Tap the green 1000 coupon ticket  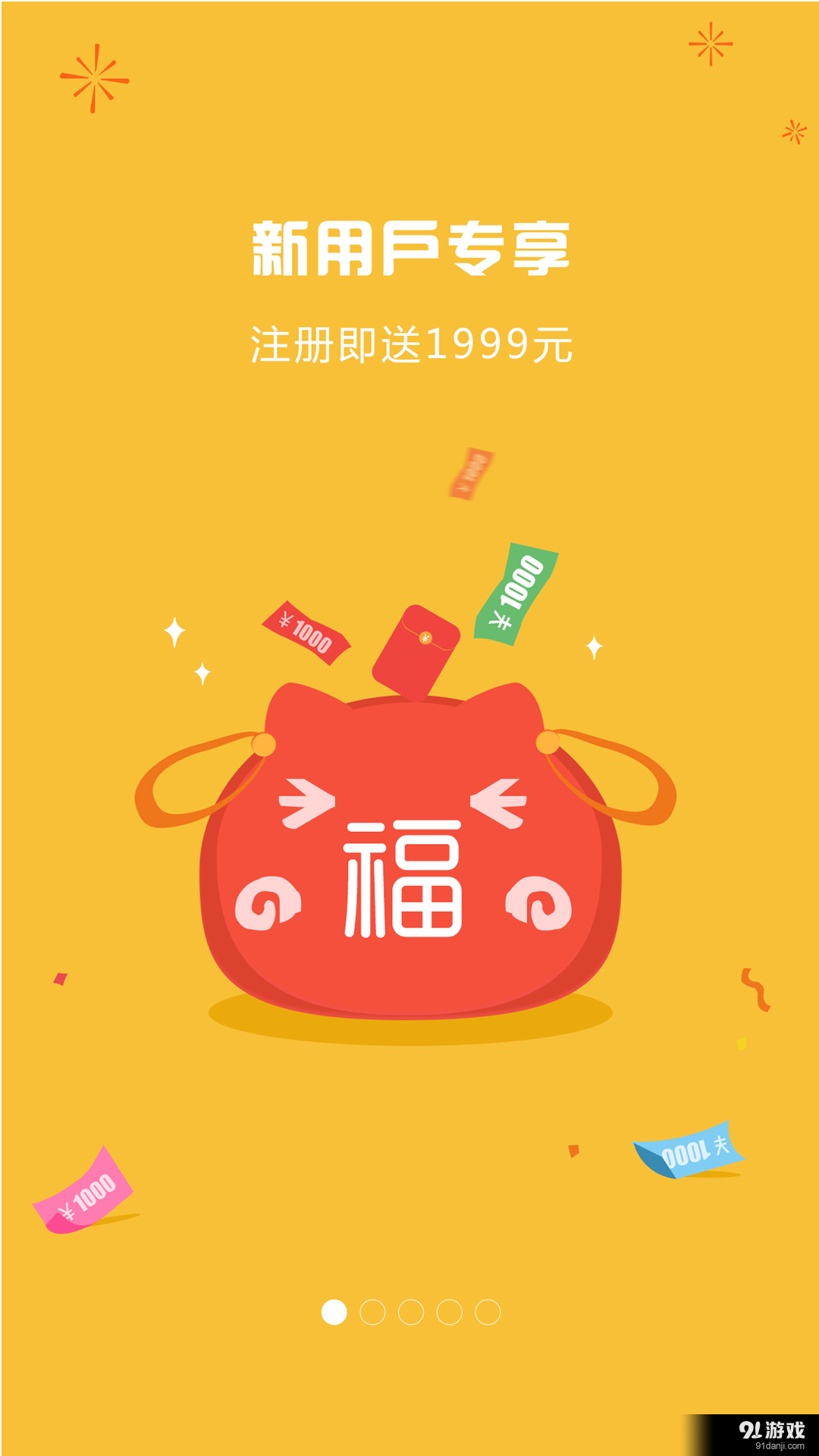point(516,591)
